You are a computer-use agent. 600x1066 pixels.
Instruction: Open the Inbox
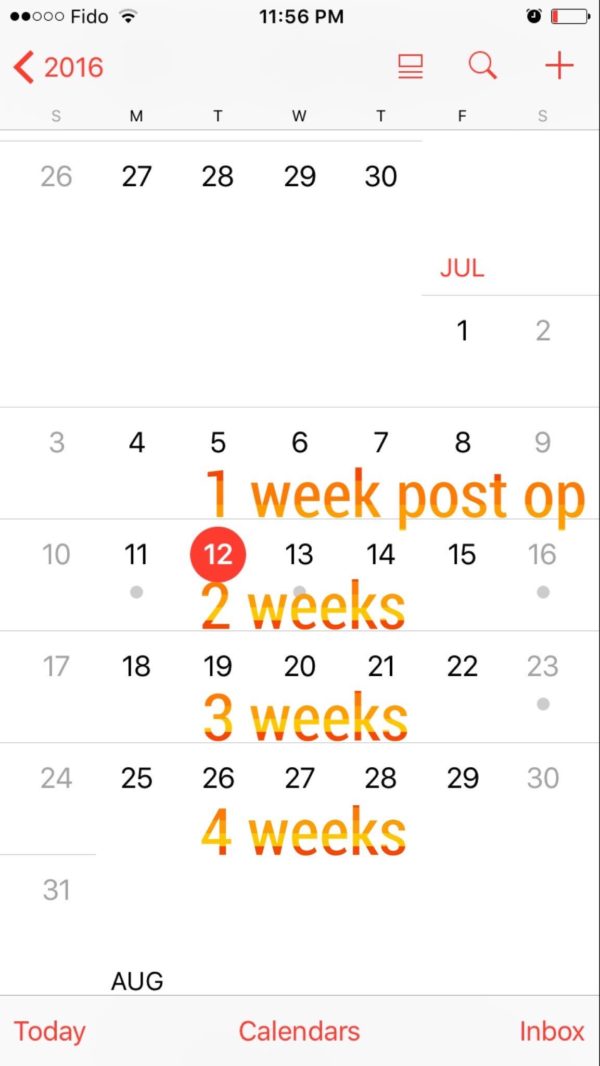pyautogui.click(x=552, y=1031)
